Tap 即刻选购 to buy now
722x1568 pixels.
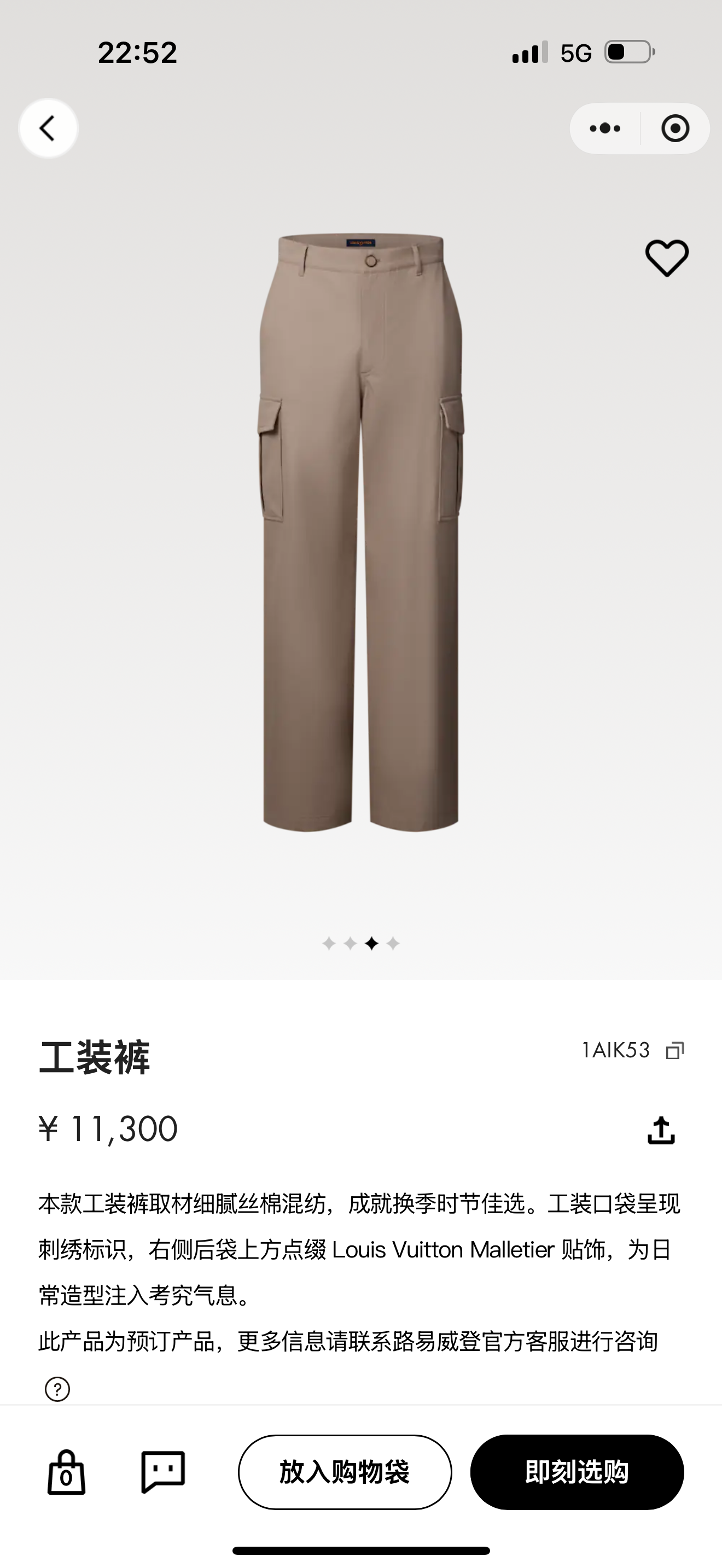[577, 1472]
